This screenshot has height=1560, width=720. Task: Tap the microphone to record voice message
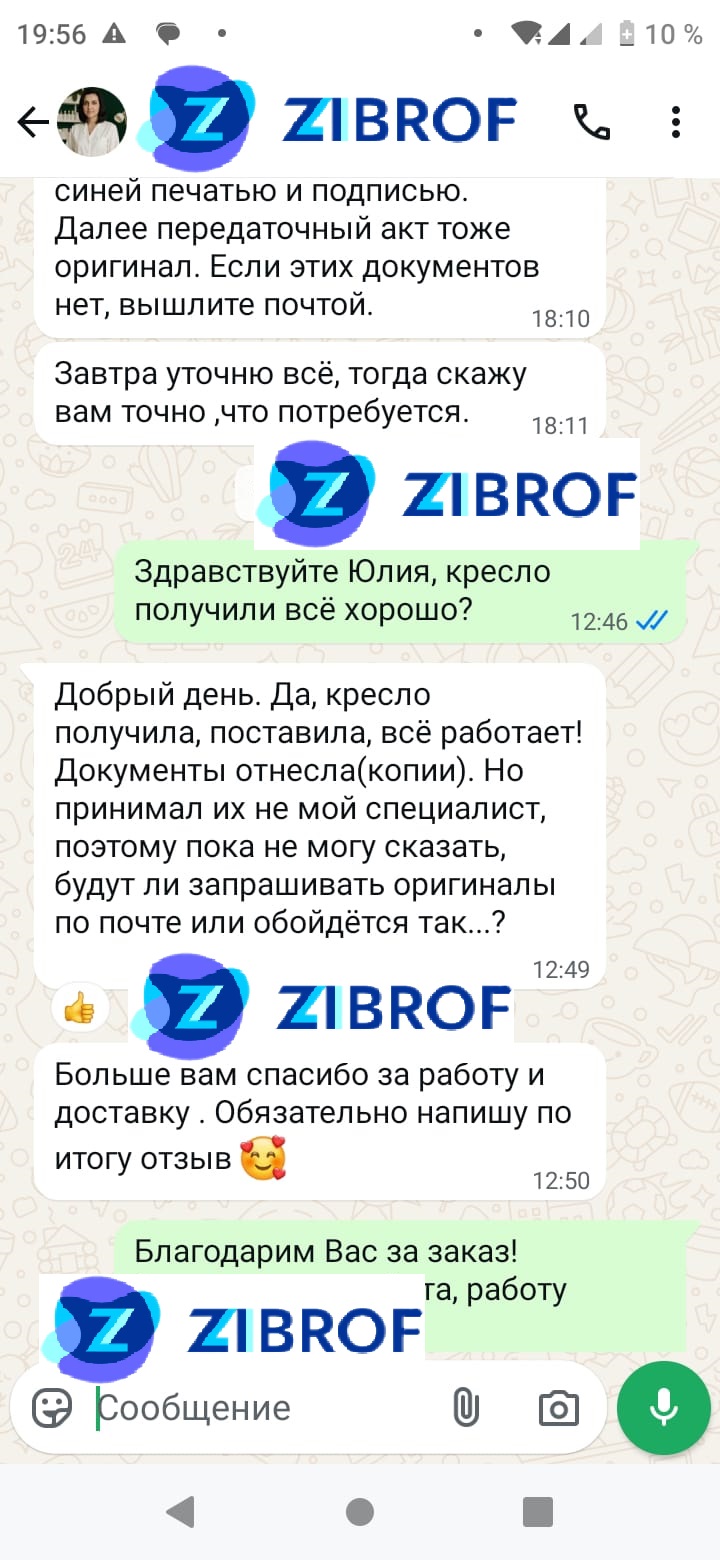(x=663, y=1407)
